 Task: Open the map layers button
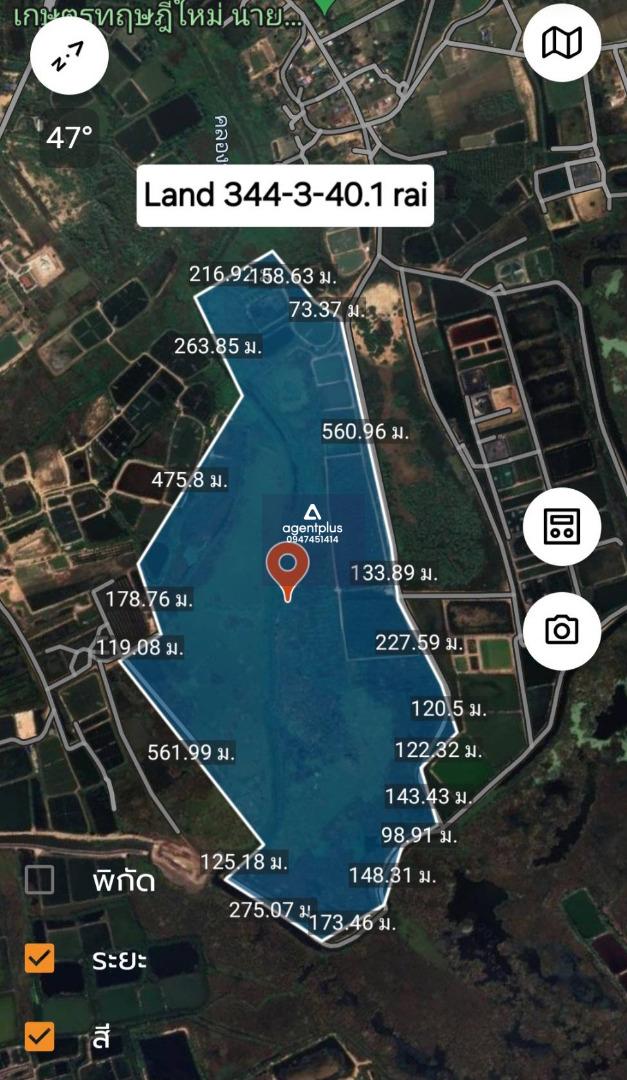[x=562, y=43]
